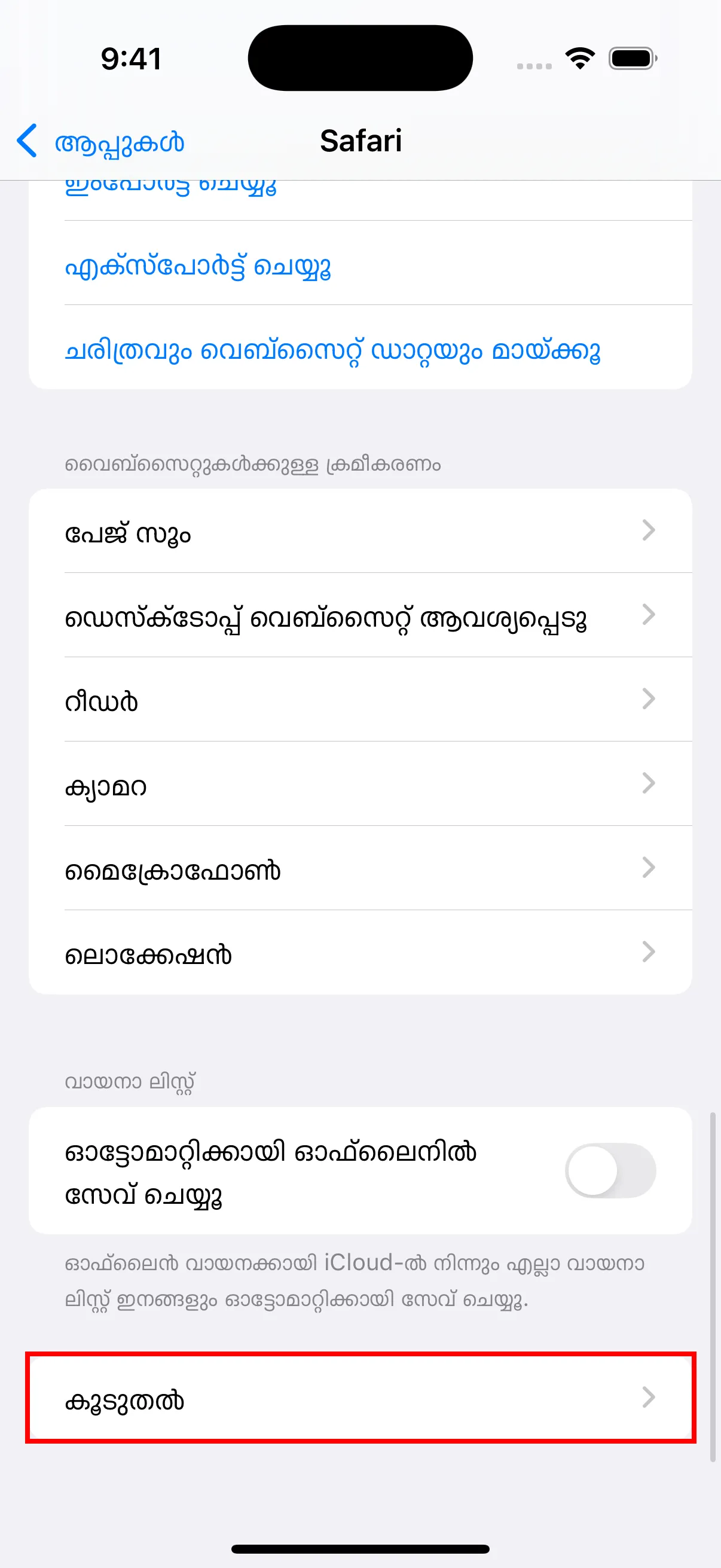
Task: Tap എക്സ്പോർട്ട് ചെയ്യൂ (Export)
Action: pos(198,266)
